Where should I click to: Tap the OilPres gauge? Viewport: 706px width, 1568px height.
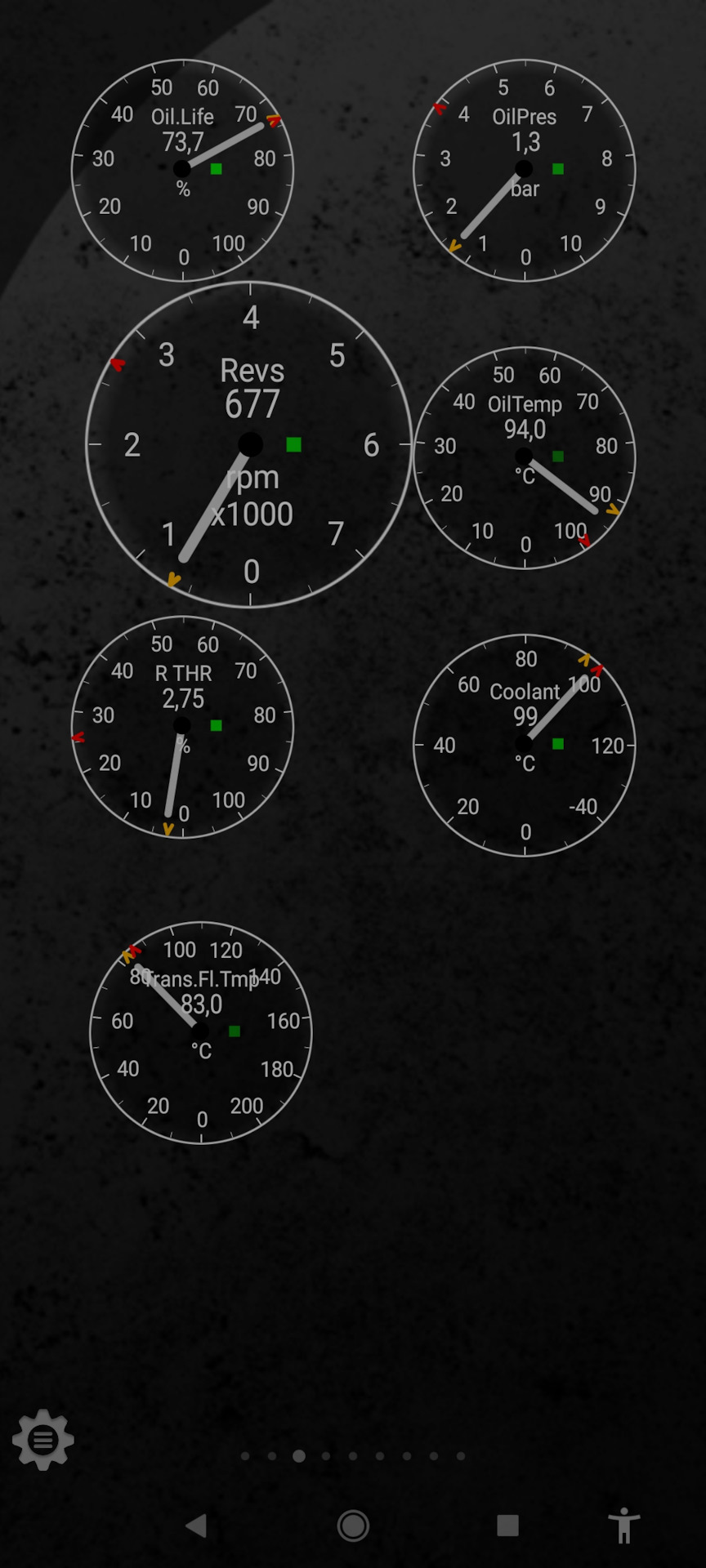click(x=524, y=170)
